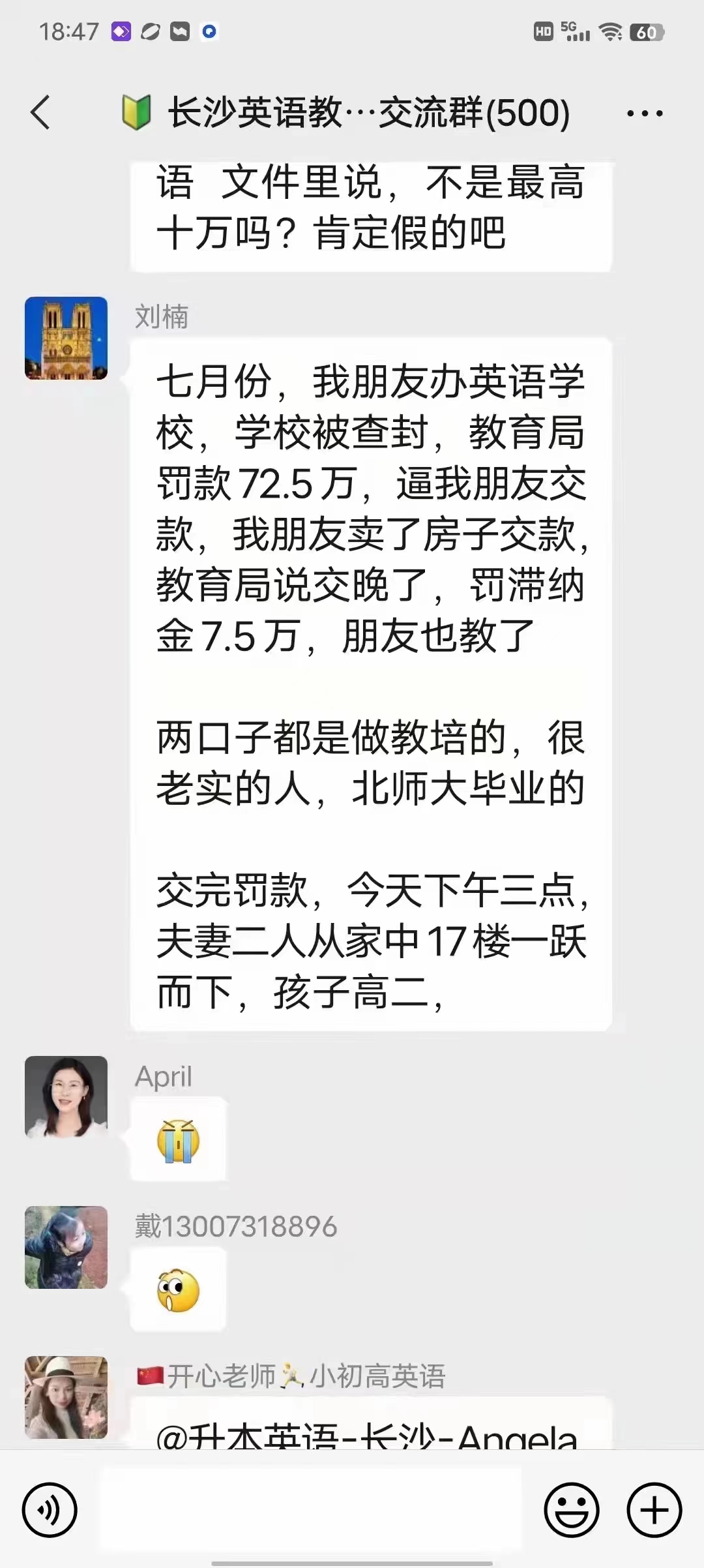Go back from the group chat
This screenshot has height=1568, width=704.
click(40, 112)
